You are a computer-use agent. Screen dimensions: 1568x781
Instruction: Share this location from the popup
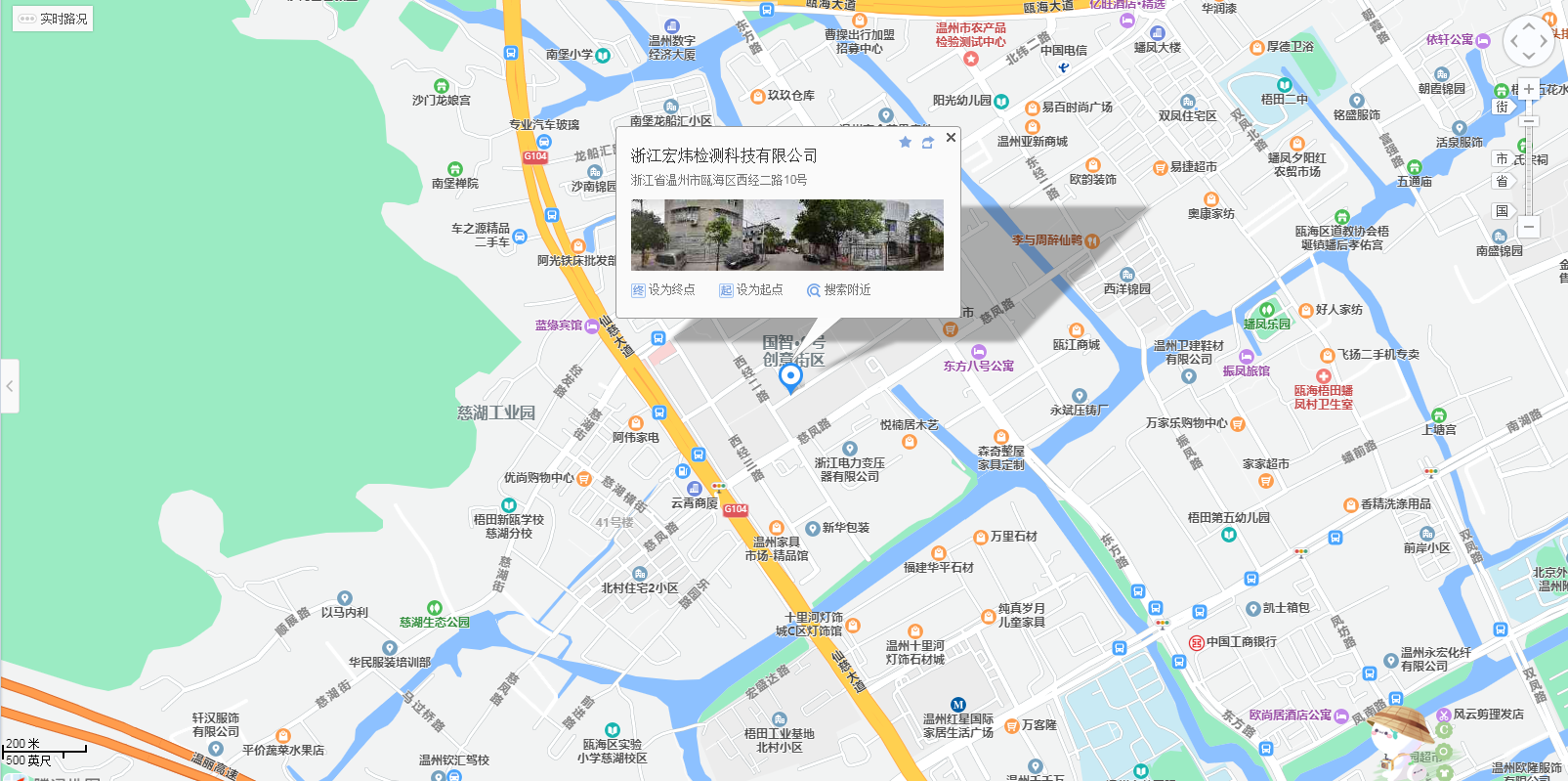click(x=927, y=143)
